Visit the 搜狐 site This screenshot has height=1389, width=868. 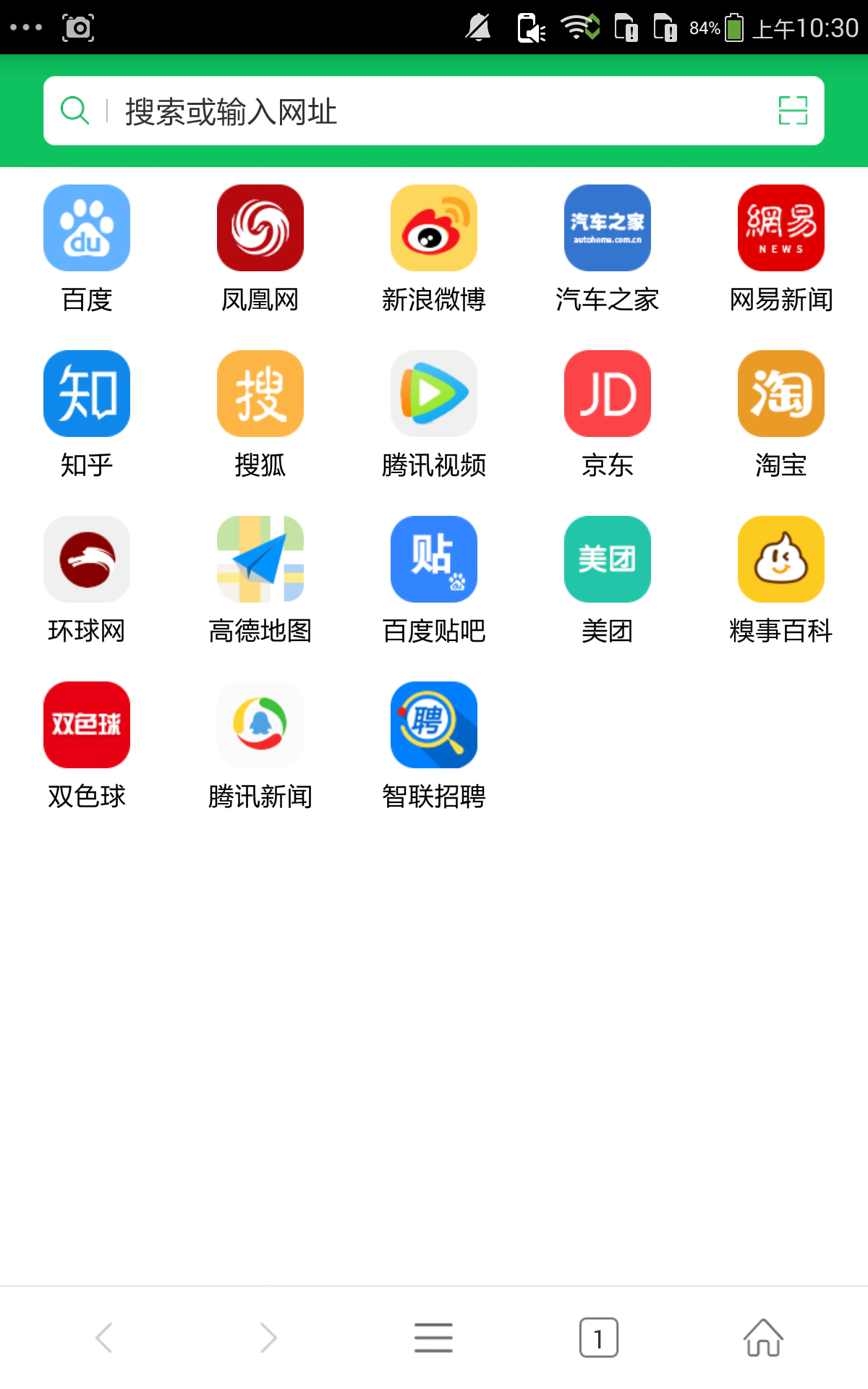click(260, 394)
